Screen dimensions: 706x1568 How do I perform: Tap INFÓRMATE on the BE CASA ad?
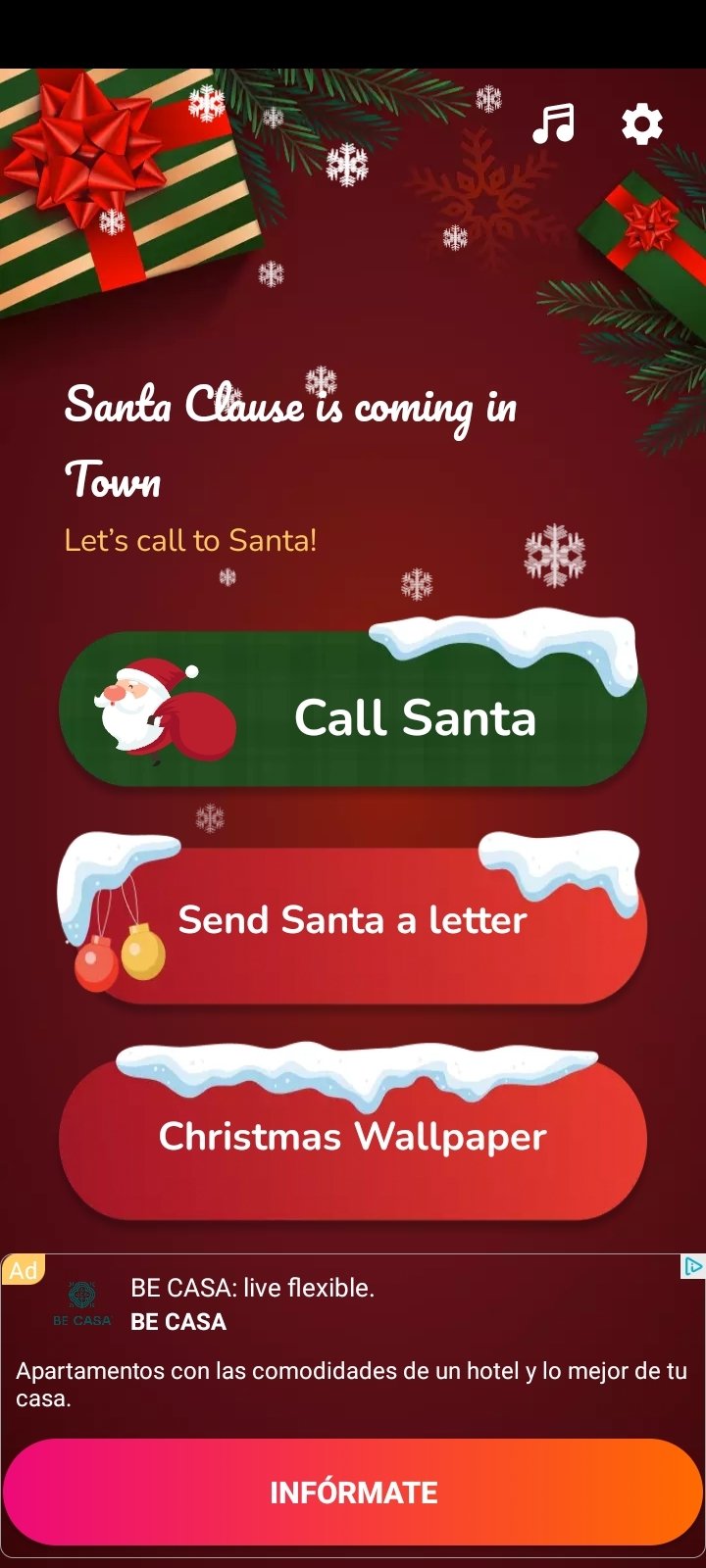(353, 1493)
